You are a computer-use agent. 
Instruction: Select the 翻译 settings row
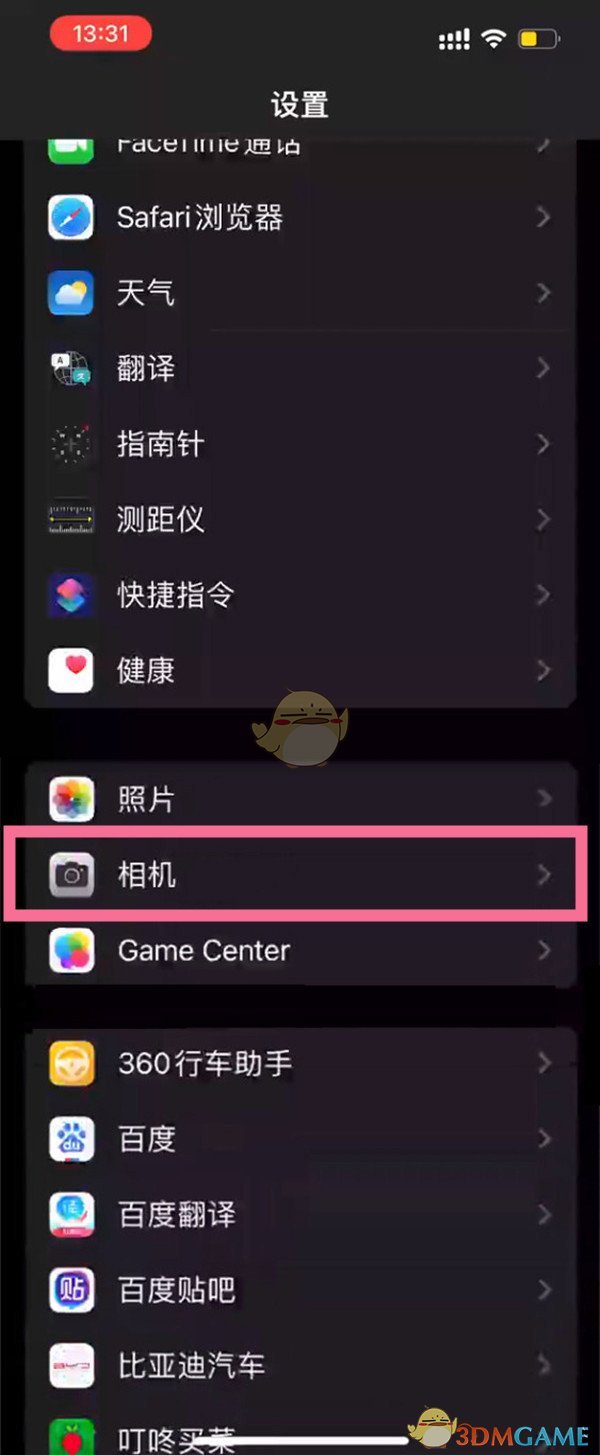tap(300, 368)
